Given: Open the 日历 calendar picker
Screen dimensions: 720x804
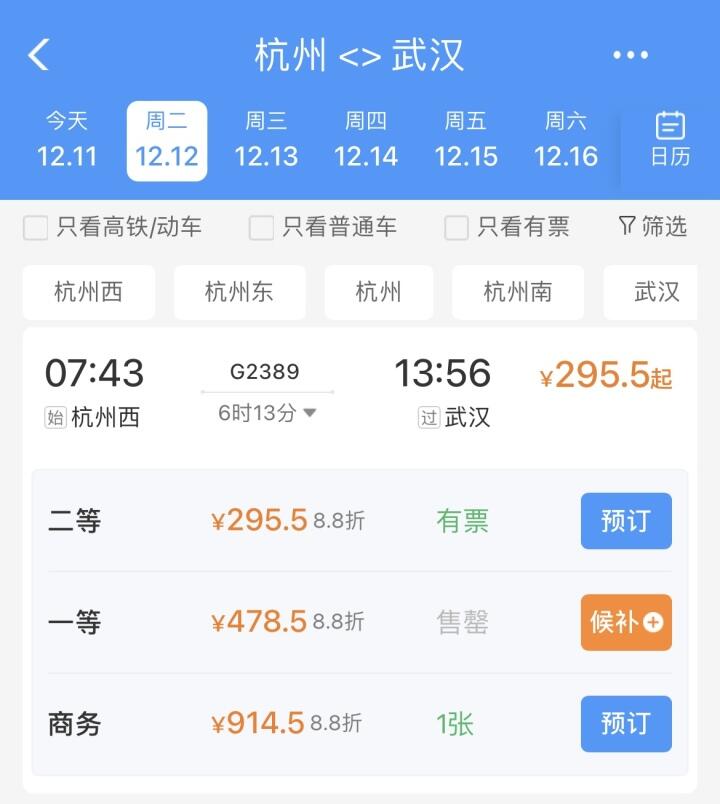Looking at the screenshot, I should (x=669, y=140).
